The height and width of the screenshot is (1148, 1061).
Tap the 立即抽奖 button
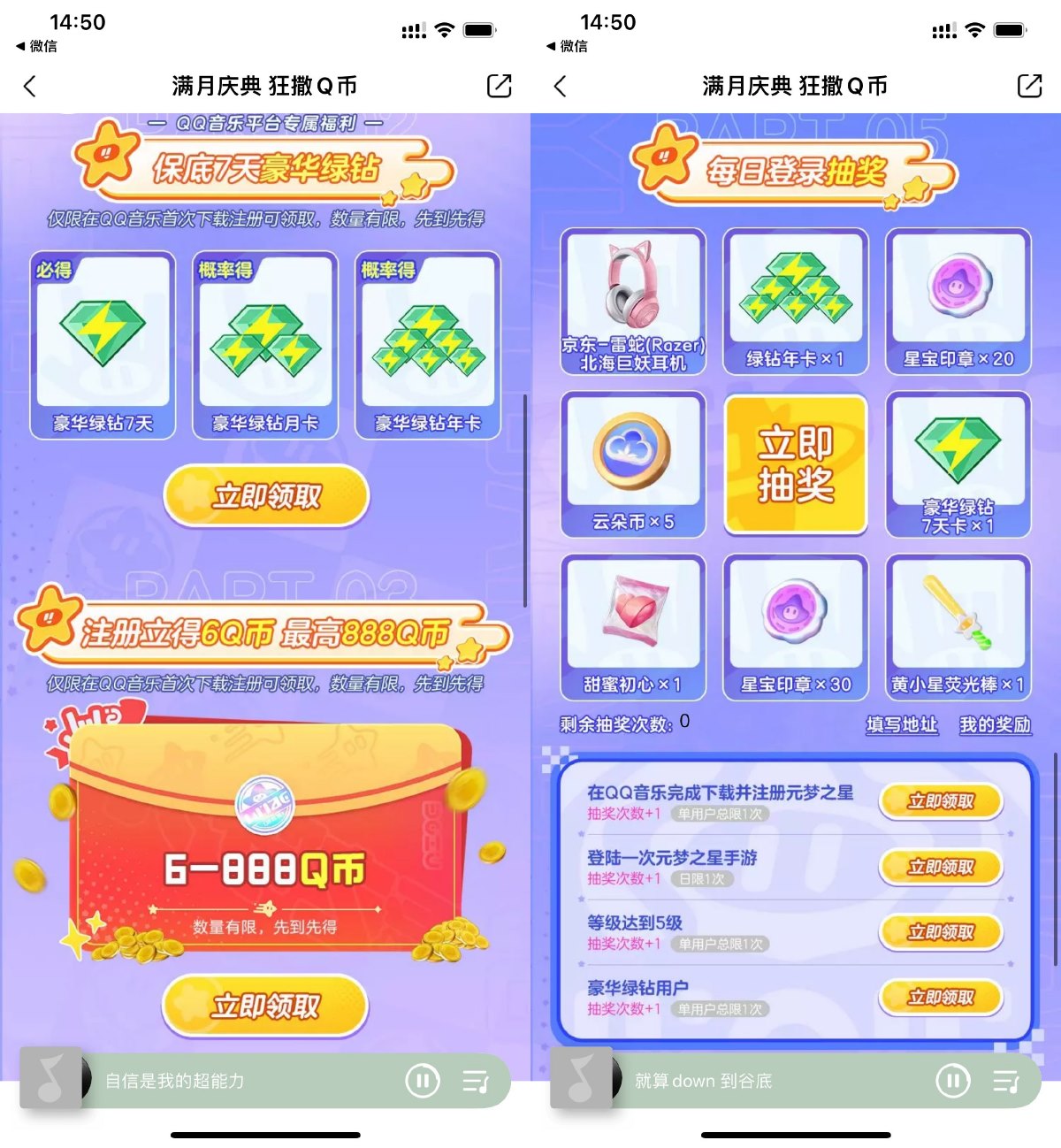tap(795, 464)
